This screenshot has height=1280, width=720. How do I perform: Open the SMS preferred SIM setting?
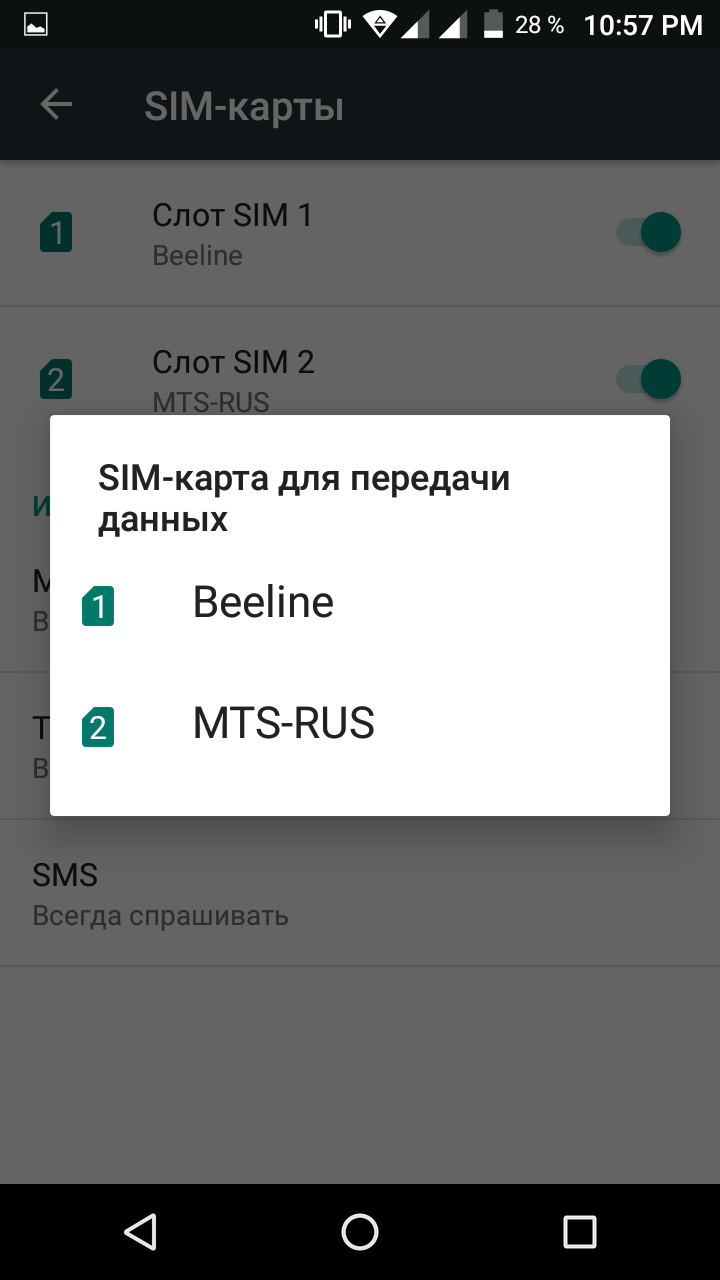160,894
